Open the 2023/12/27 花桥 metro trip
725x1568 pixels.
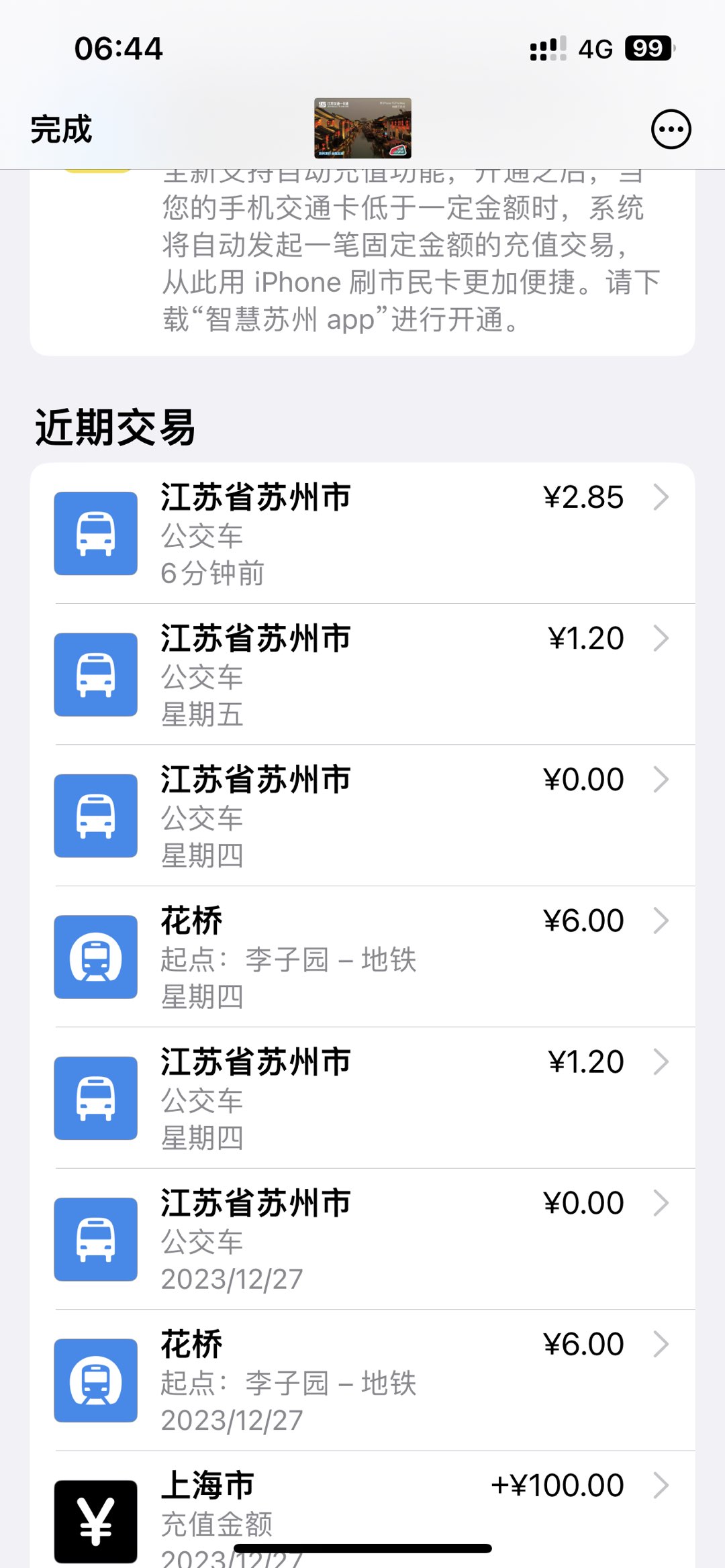pos(362,1381)
